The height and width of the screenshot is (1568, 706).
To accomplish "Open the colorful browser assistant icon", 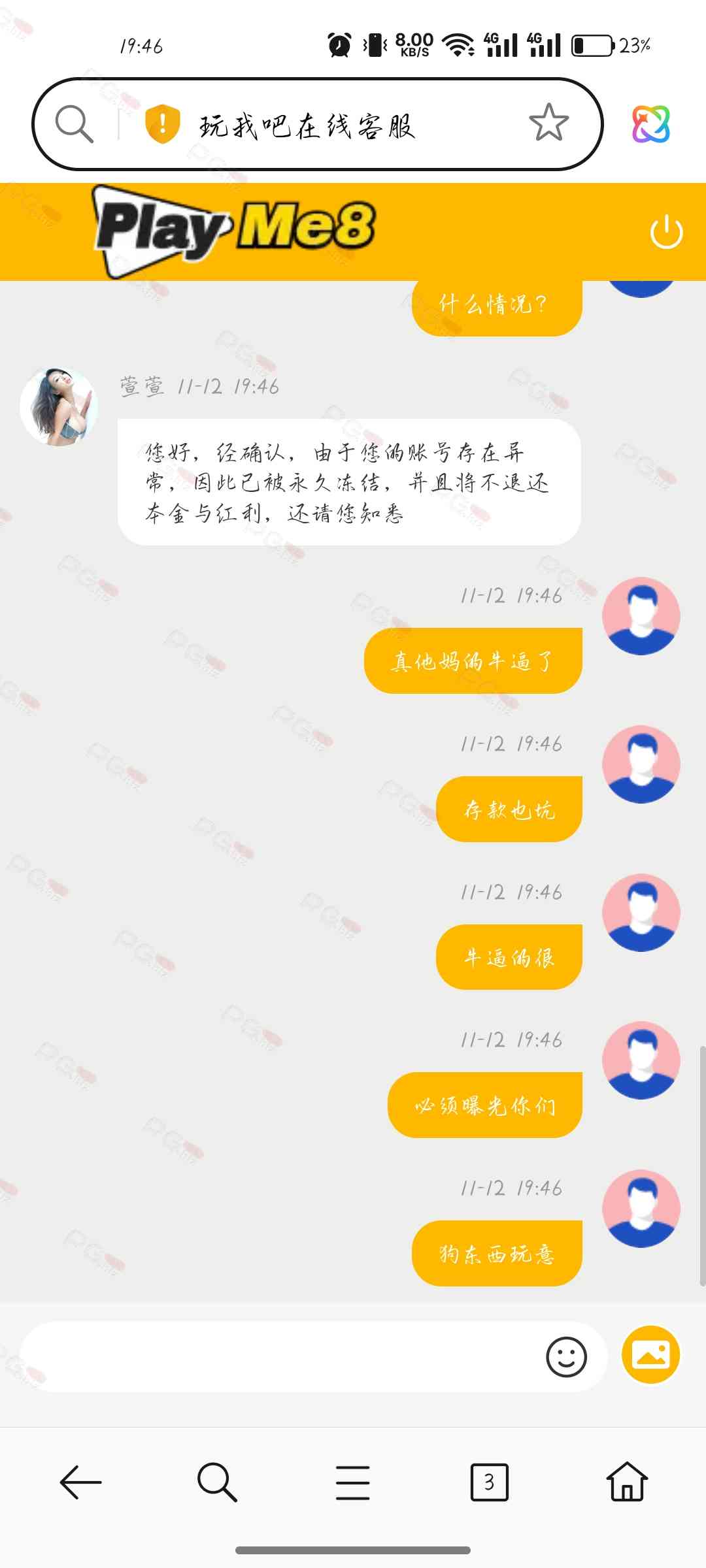I will coord(650,124).
